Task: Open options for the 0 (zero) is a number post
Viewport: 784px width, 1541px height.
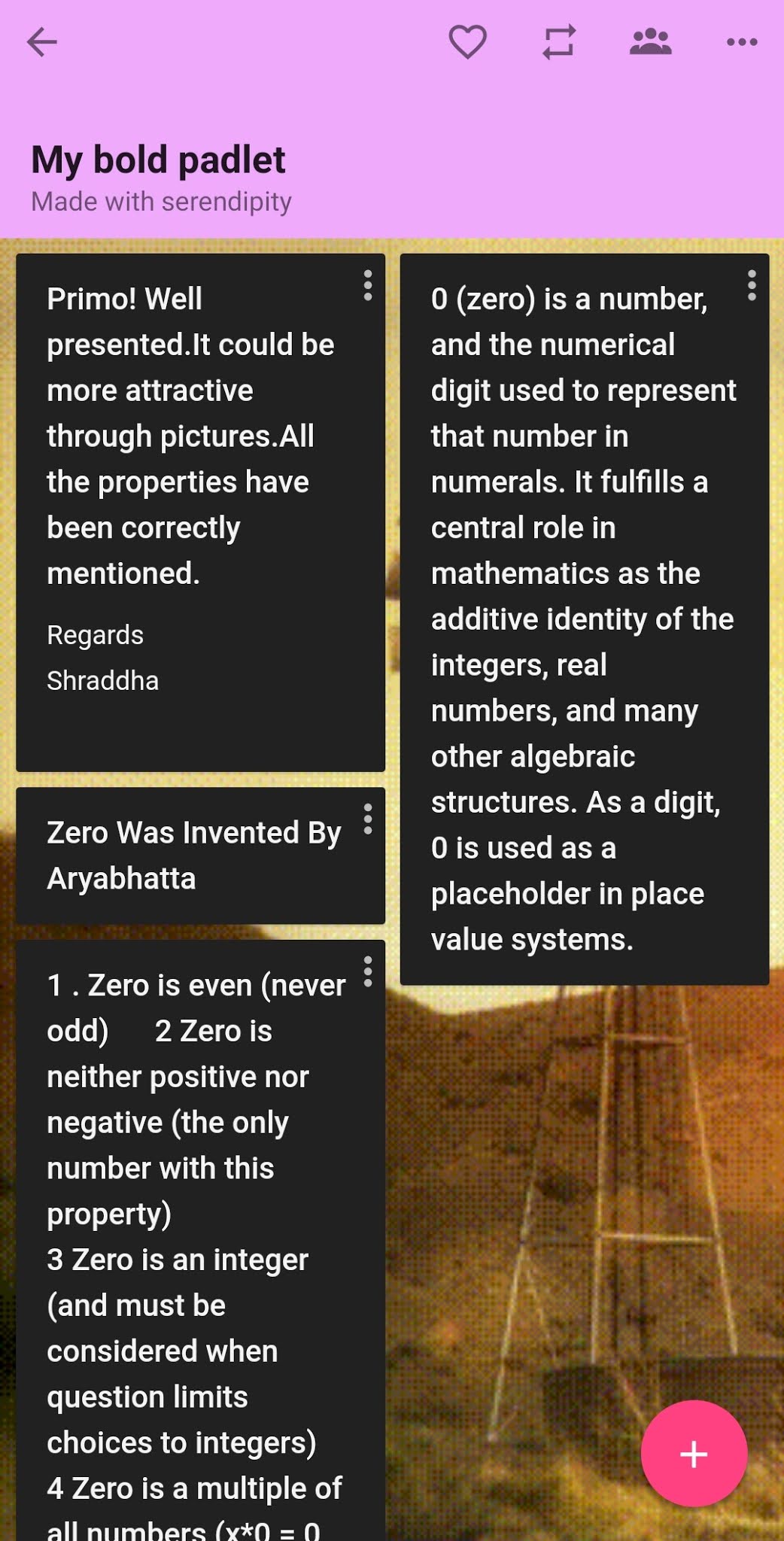Action: 751,286
